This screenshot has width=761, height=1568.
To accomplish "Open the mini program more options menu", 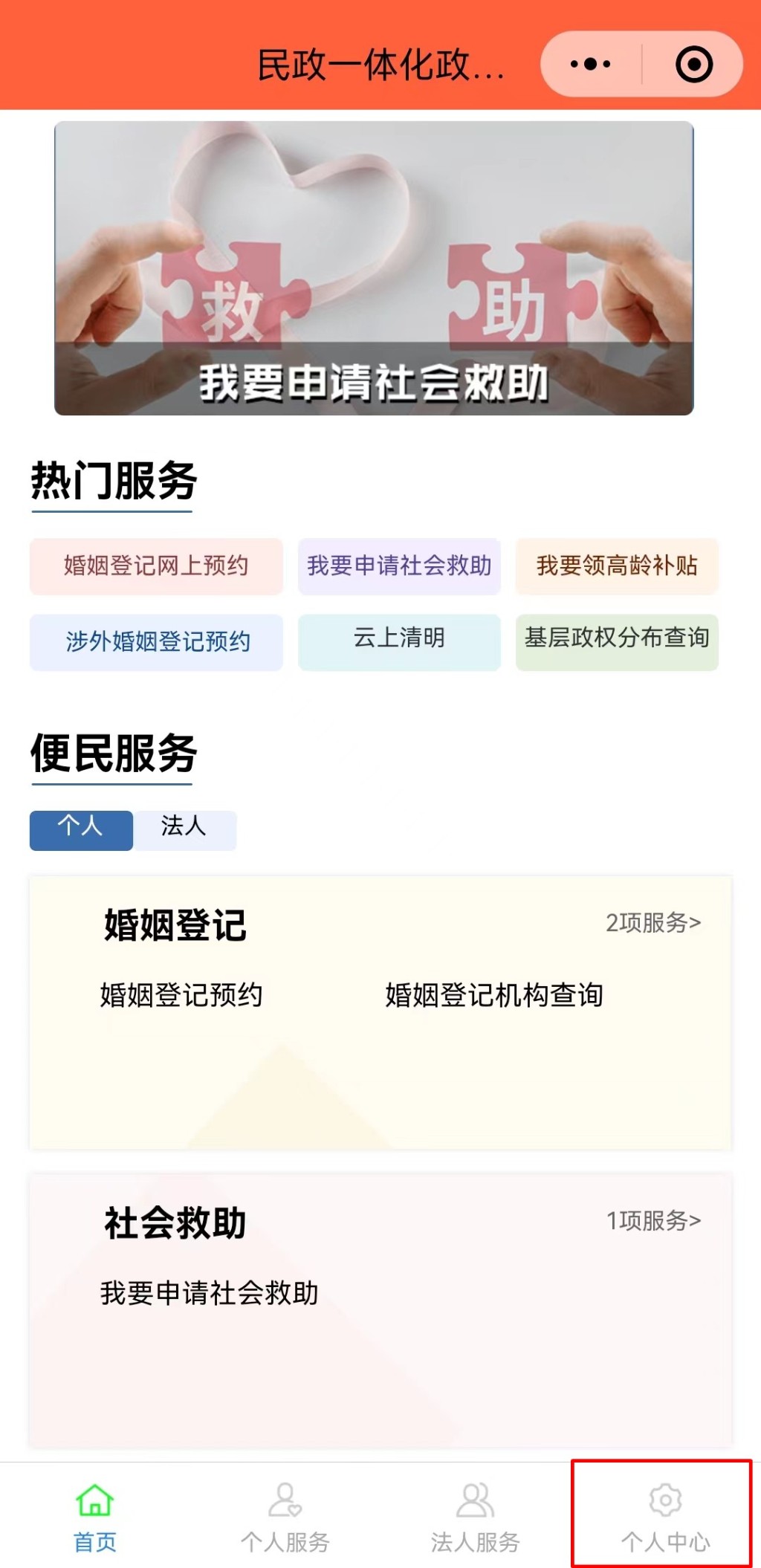I will [591, 64].
